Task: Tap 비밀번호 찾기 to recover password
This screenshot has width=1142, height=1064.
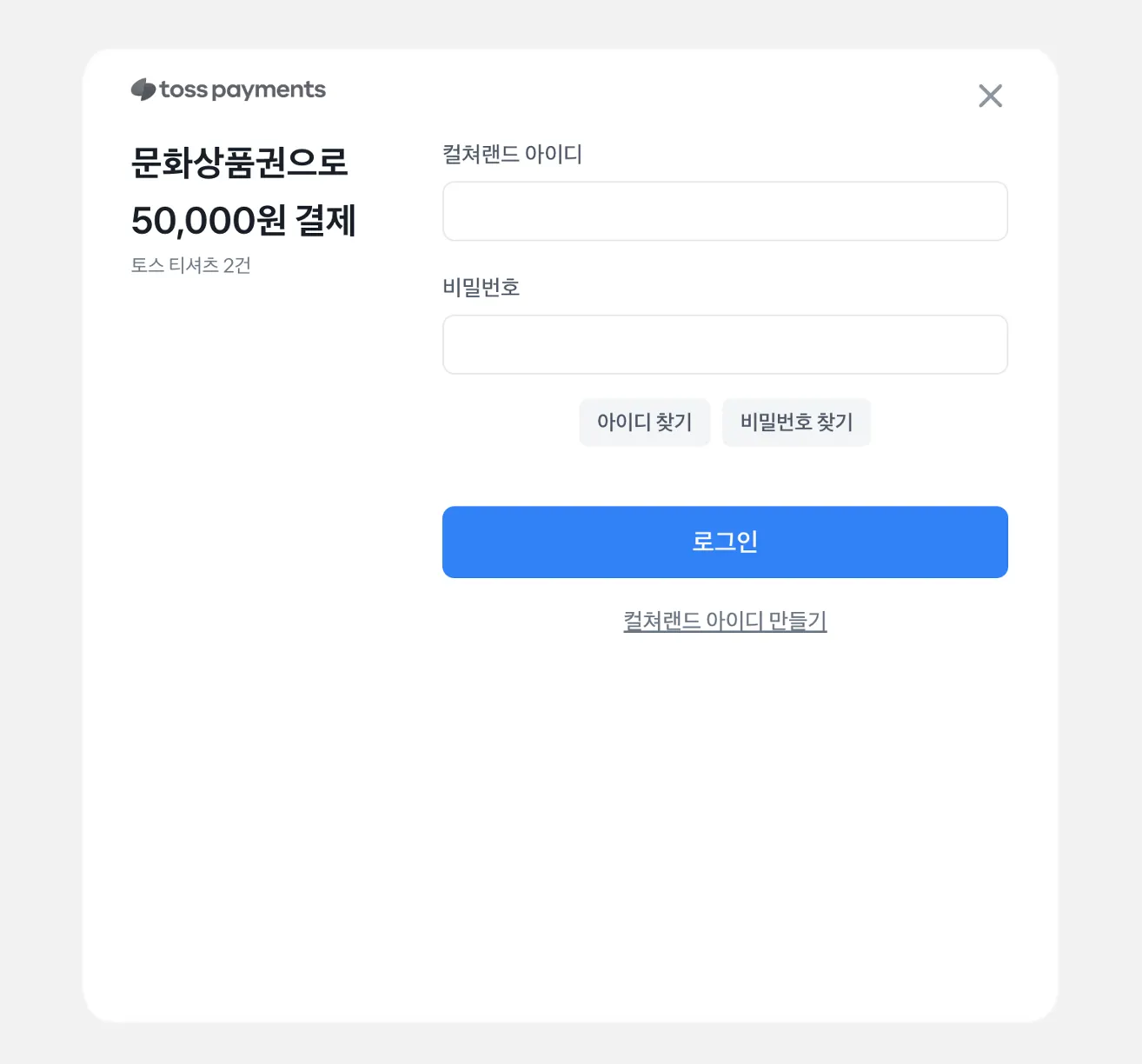Action: point(796,422)
